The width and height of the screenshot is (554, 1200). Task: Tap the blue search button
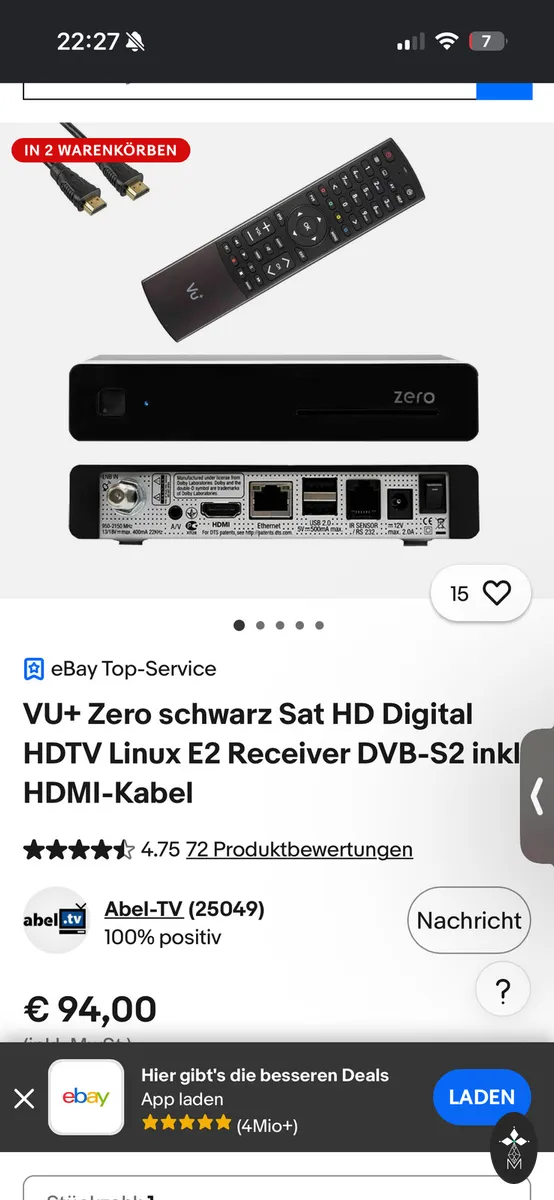tap(504, 90)
